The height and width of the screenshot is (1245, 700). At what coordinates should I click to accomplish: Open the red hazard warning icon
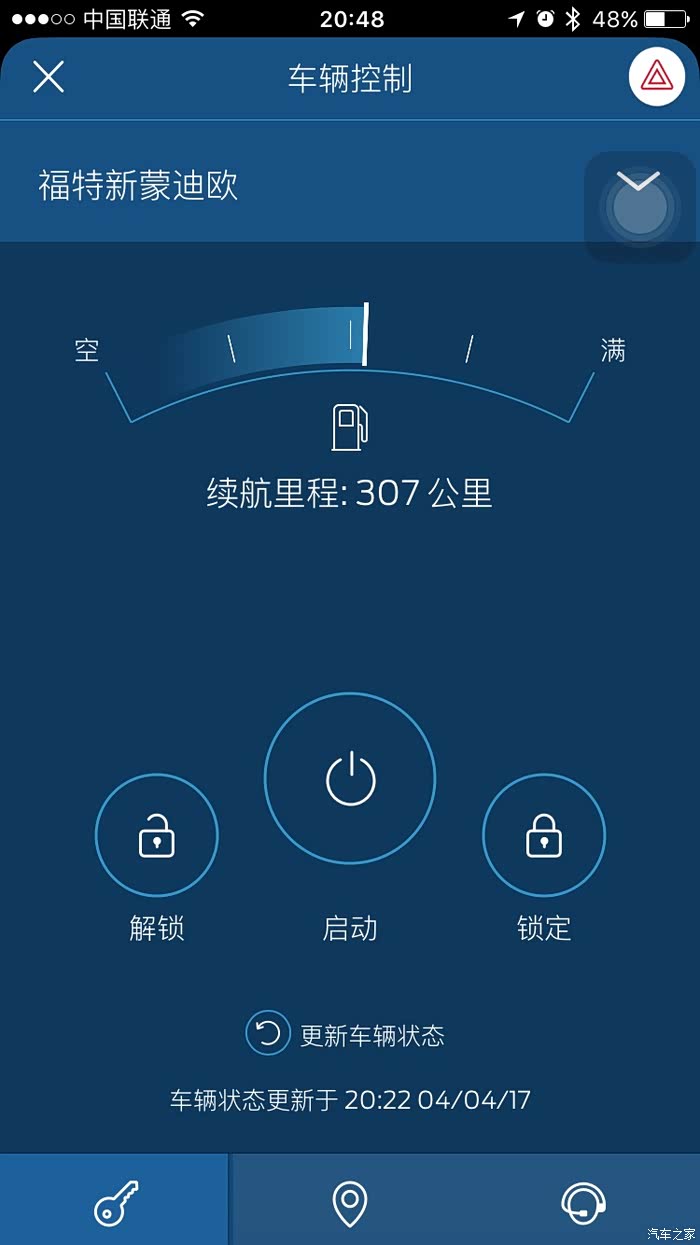click(656, 76)
